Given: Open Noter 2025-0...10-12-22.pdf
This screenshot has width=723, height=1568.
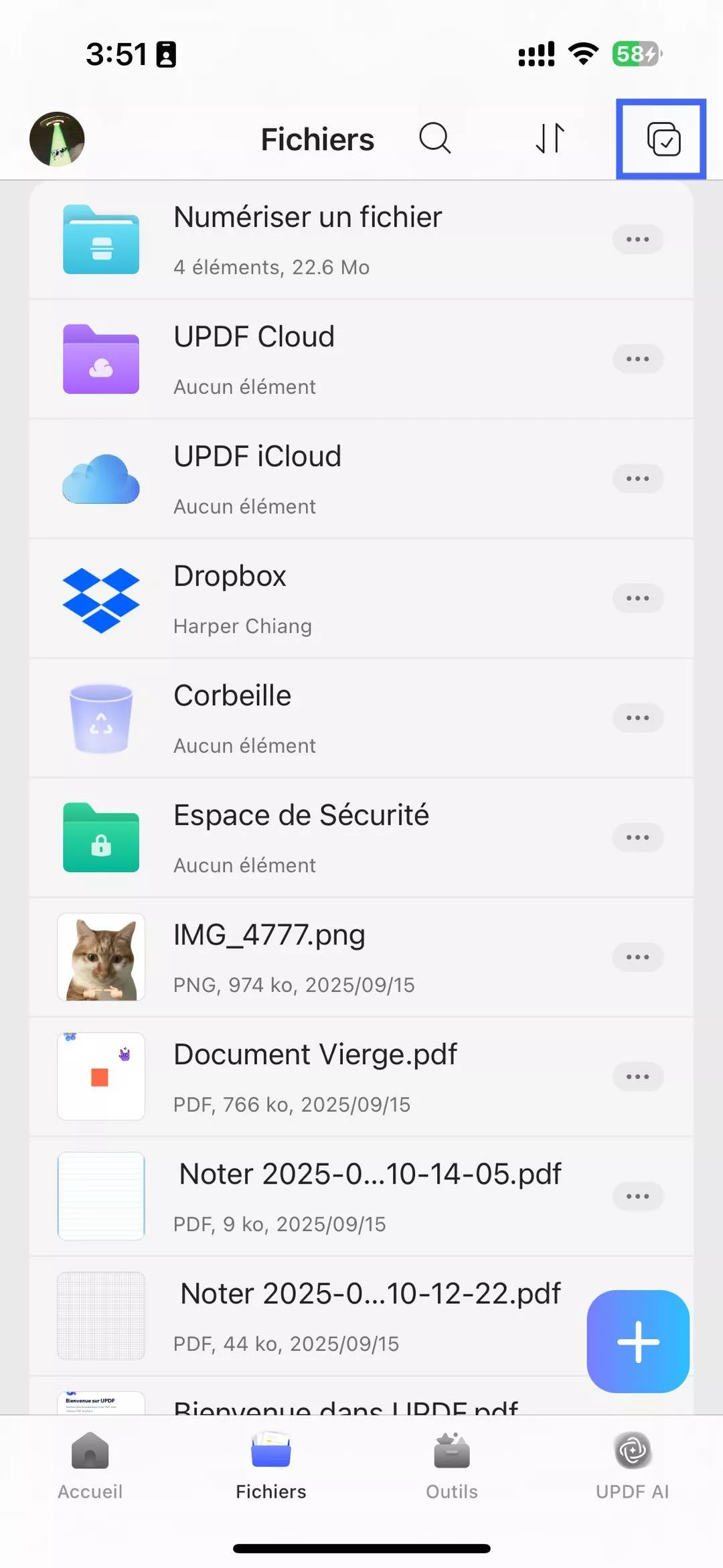Looking at the screenshot, I should (x=370, y=1315).
